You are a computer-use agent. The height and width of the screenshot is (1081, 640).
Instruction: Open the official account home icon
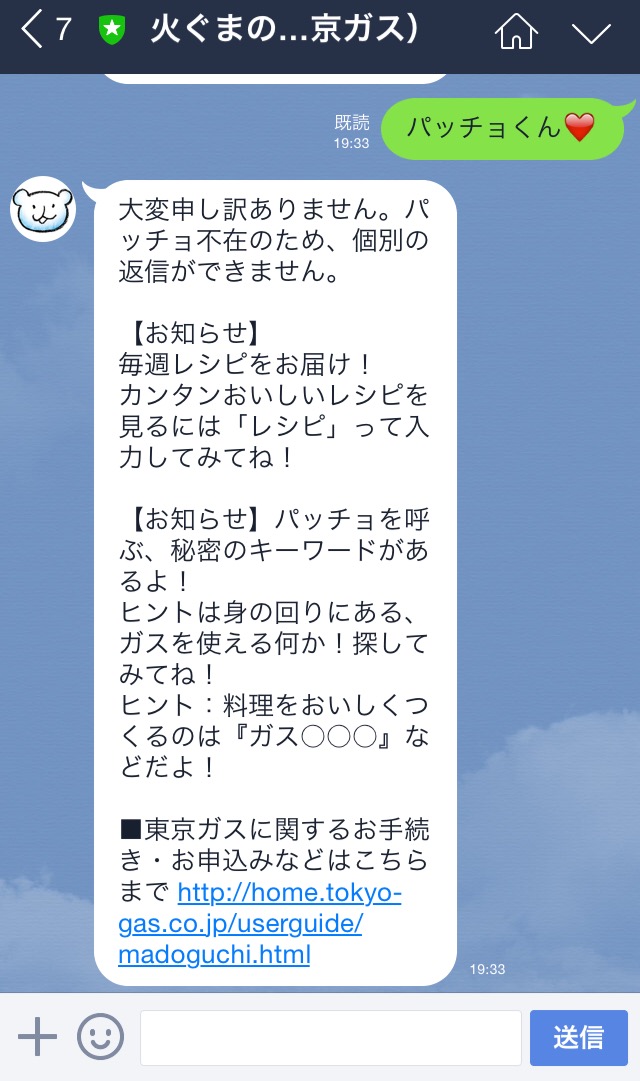pos(516,31)
